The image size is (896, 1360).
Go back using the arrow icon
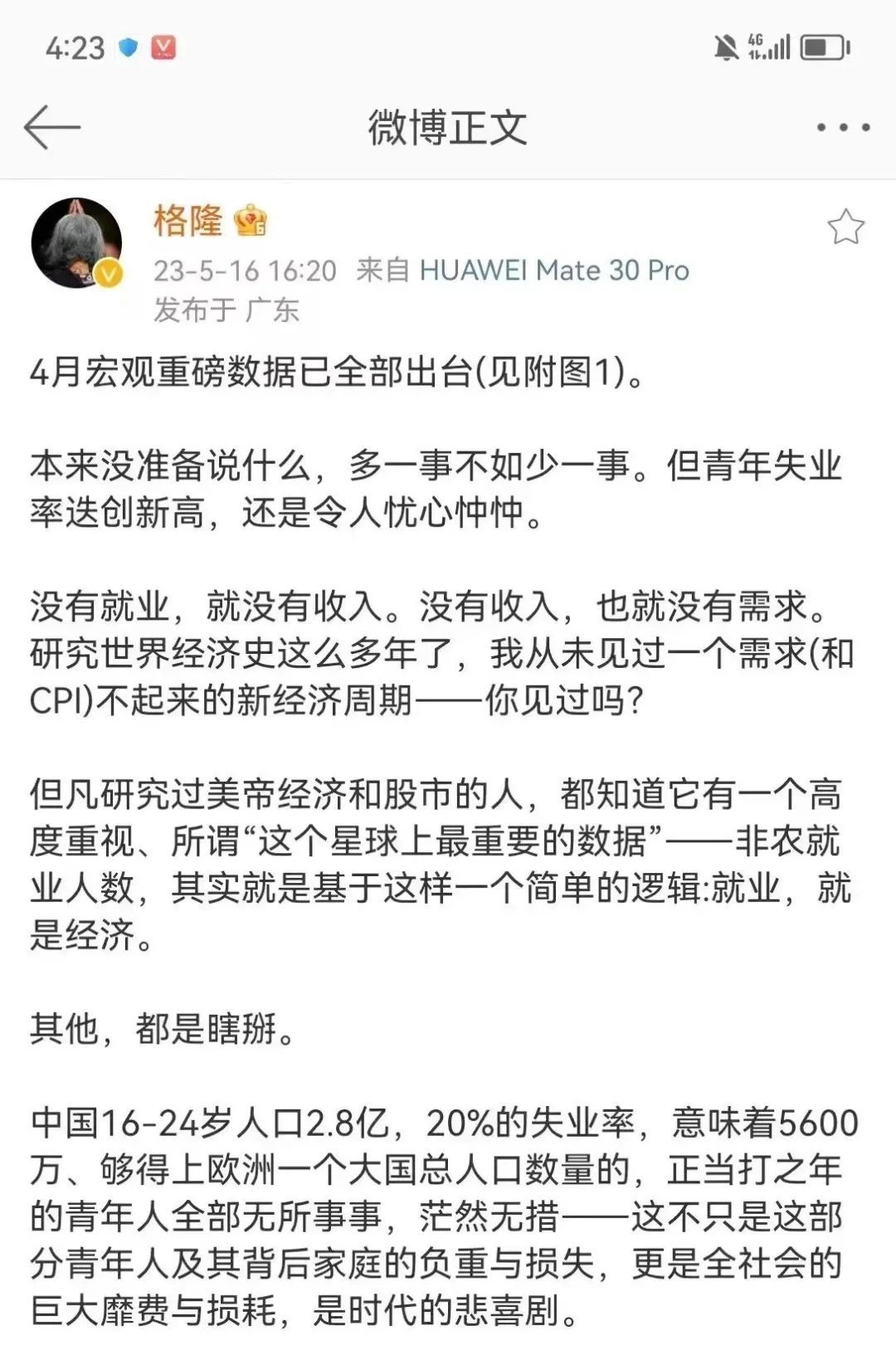[51, 128]
